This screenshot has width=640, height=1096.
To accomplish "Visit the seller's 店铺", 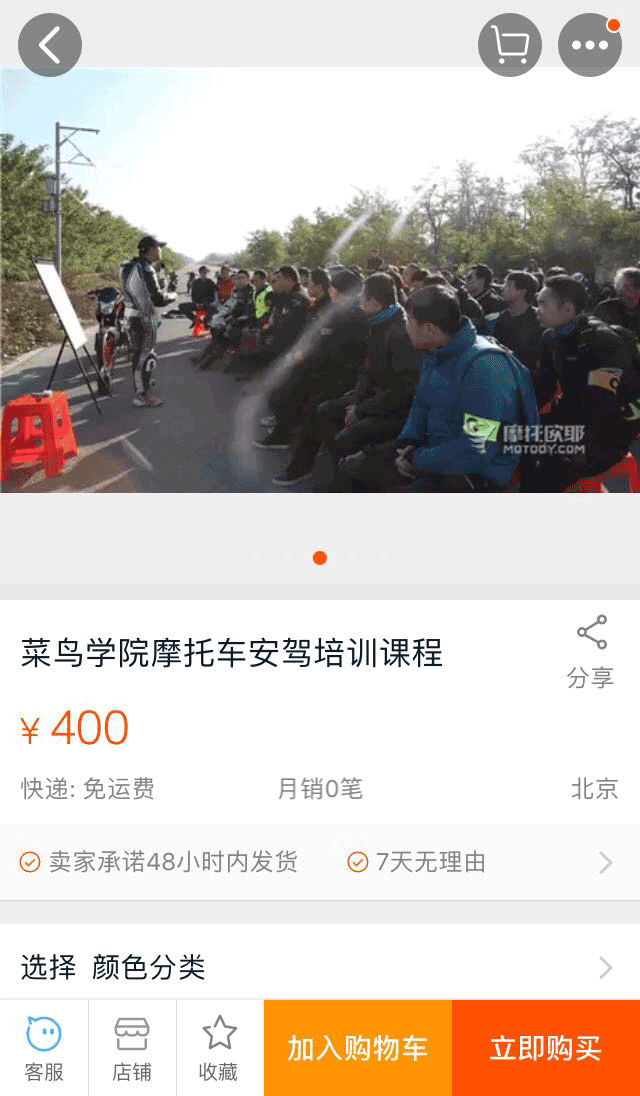I will coord(132,1048).
